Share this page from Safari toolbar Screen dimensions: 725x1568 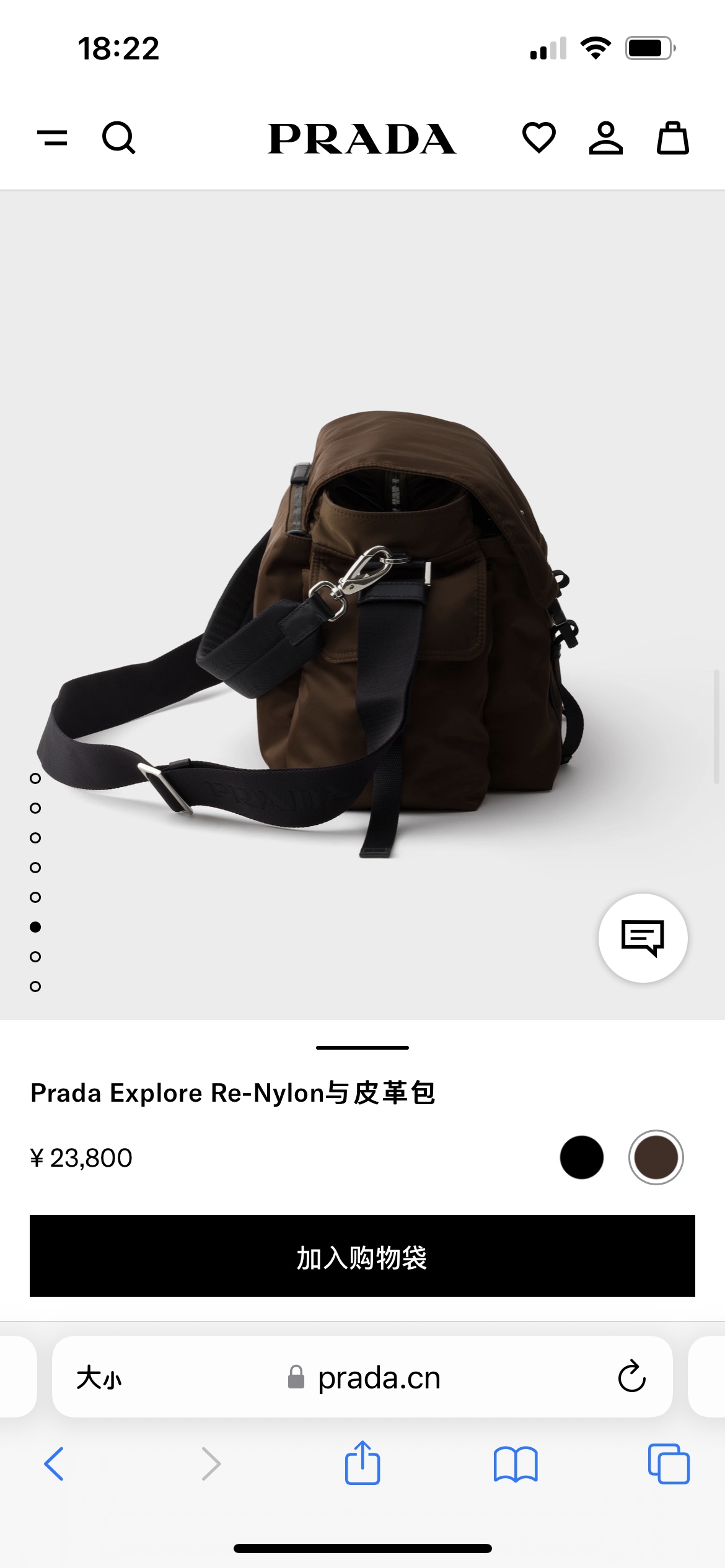pos(362,1464)
